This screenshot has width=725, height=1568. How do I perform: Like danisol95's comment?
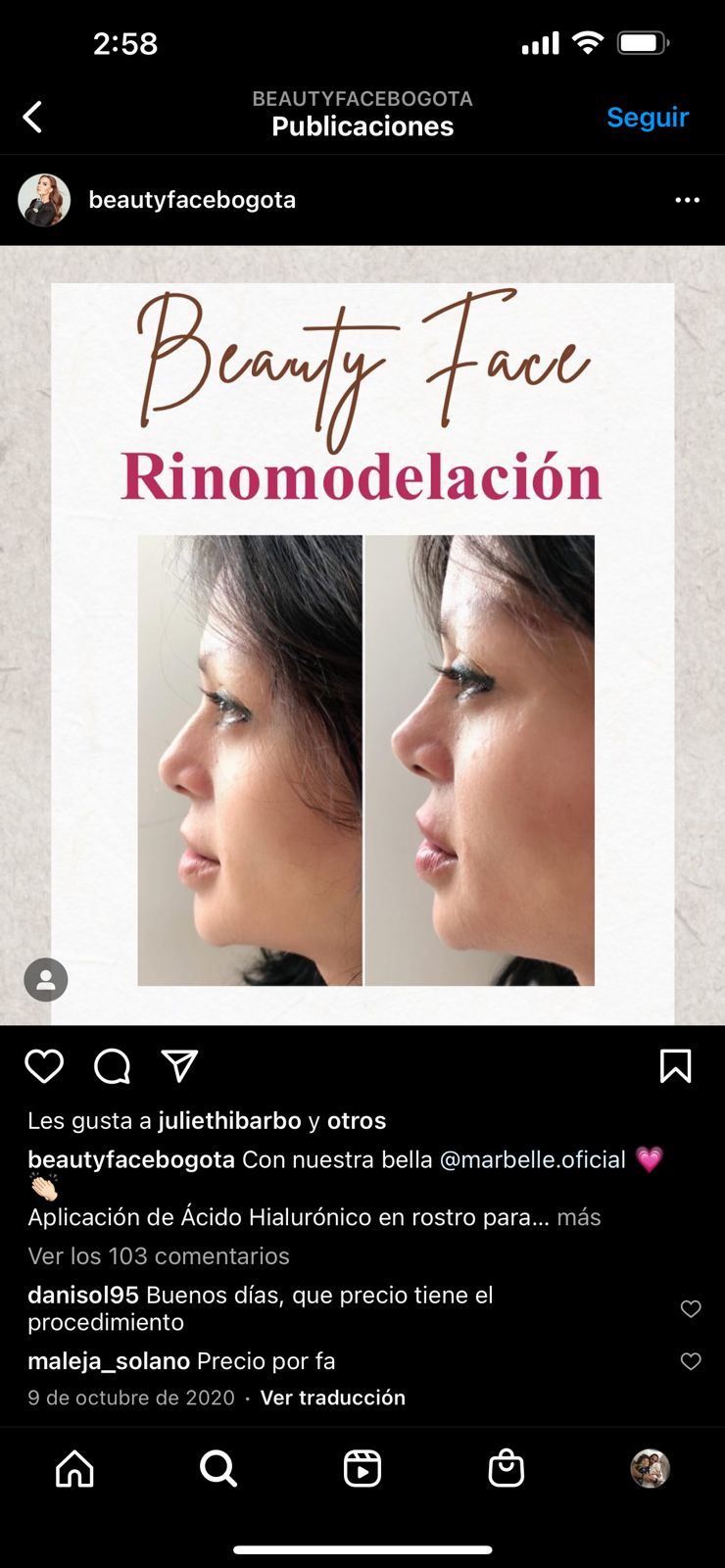[x=691, y=1308]
